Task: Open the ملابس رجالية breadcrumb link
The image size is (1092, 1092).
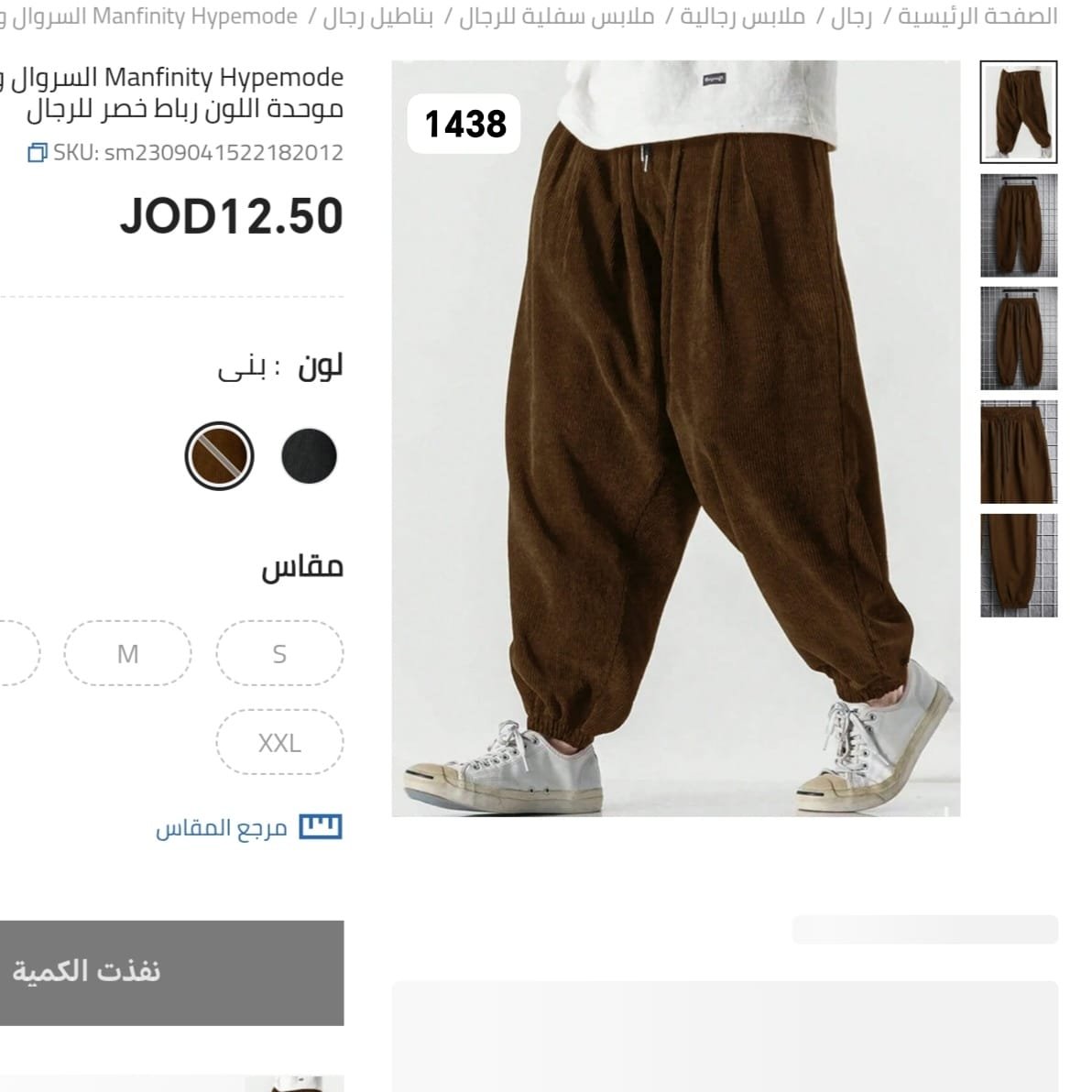Action: pos(742,16)
